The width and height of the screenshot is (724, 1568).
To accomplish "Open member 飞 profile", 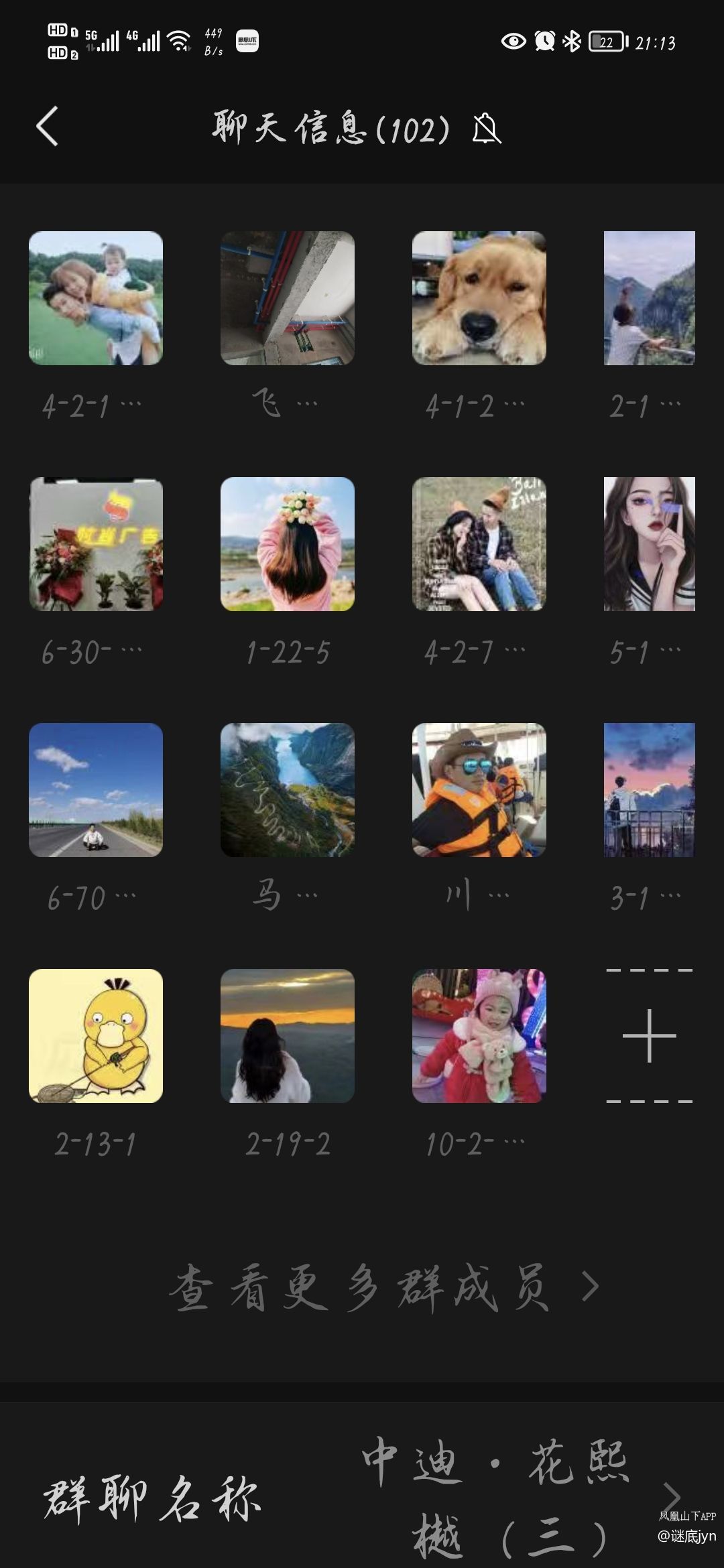I will [288, 298].
